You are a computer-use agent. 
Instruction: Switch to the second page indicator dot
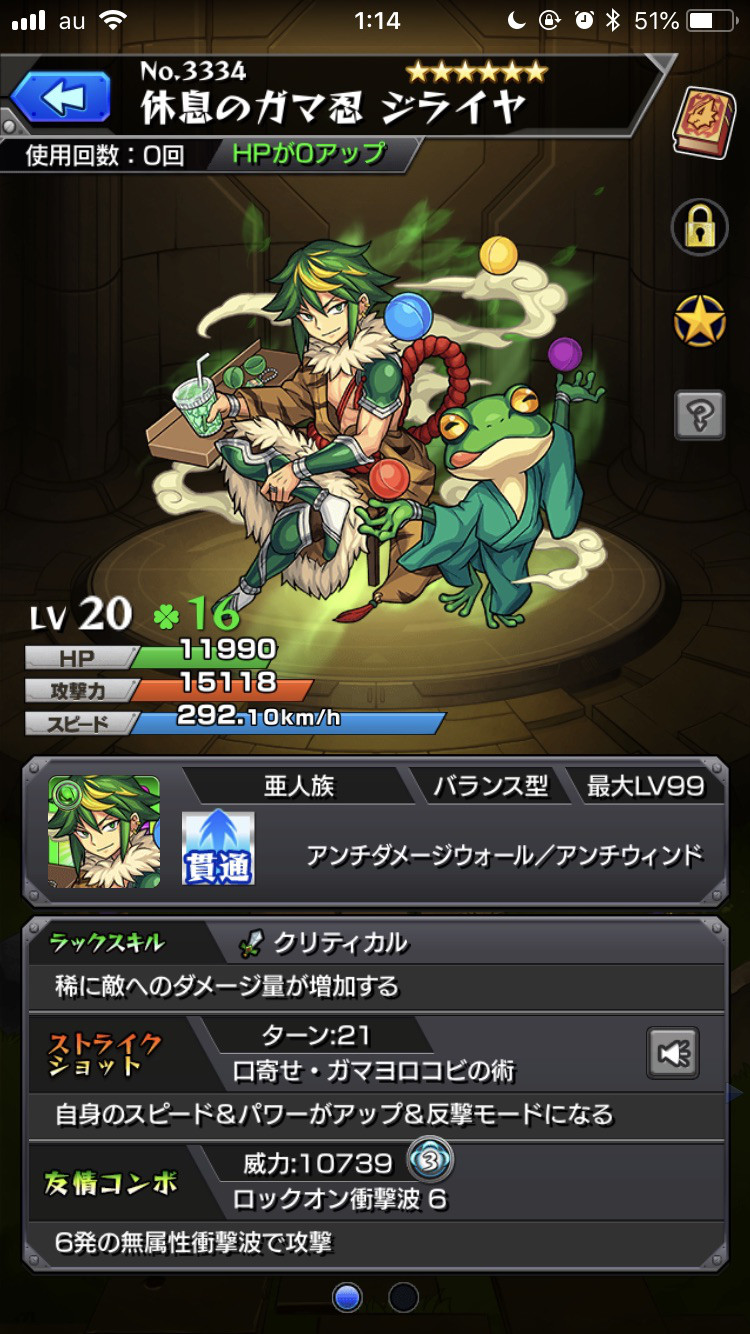403,1298
